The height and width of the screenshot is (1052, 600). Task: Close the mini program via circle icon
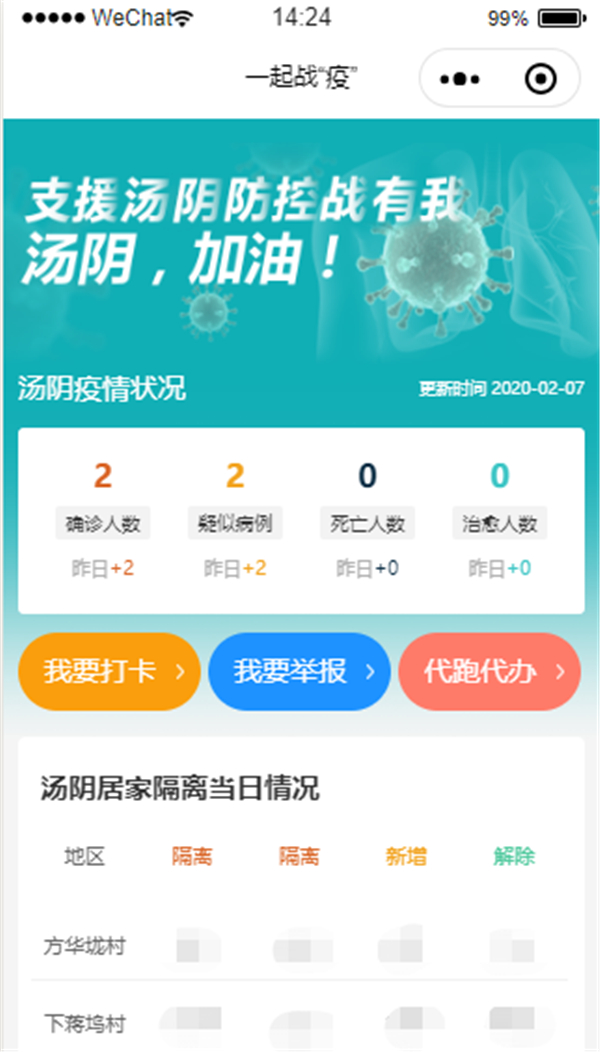[540, 78]
